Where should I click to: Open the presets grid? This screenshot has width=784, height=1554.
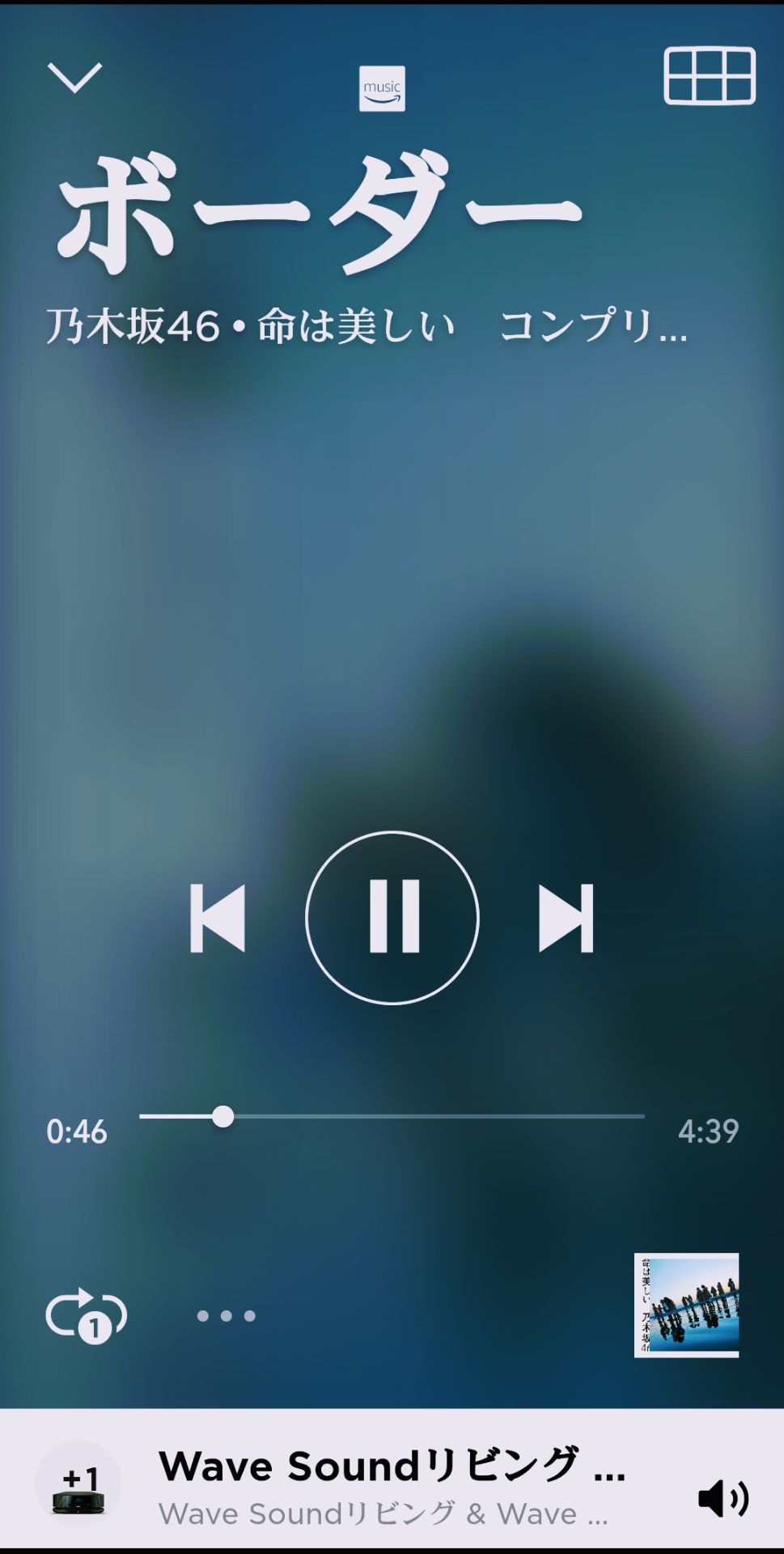pos(710,76)
